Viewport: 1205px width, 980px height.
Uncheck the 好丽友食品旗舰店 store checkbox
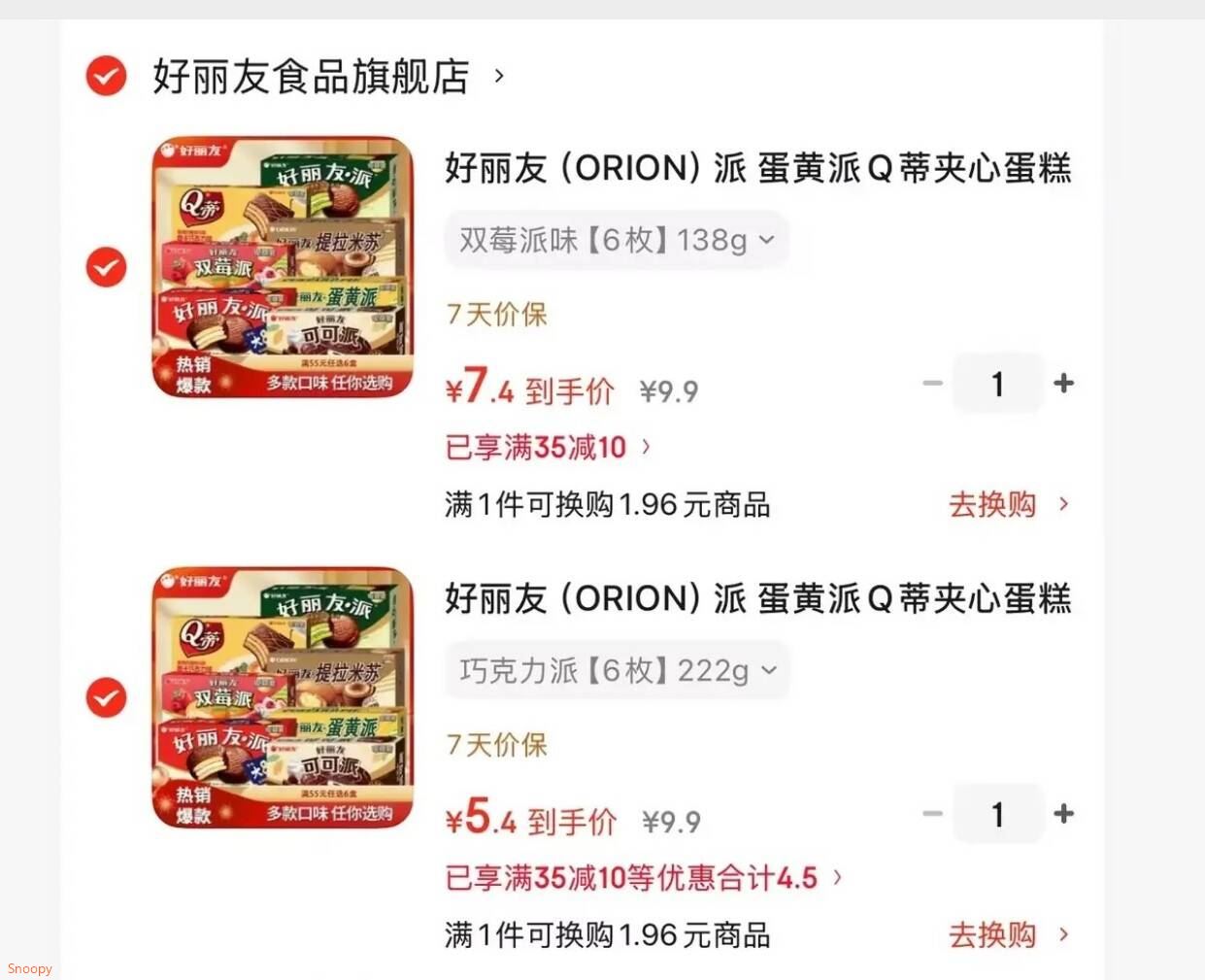pos(106,76)
